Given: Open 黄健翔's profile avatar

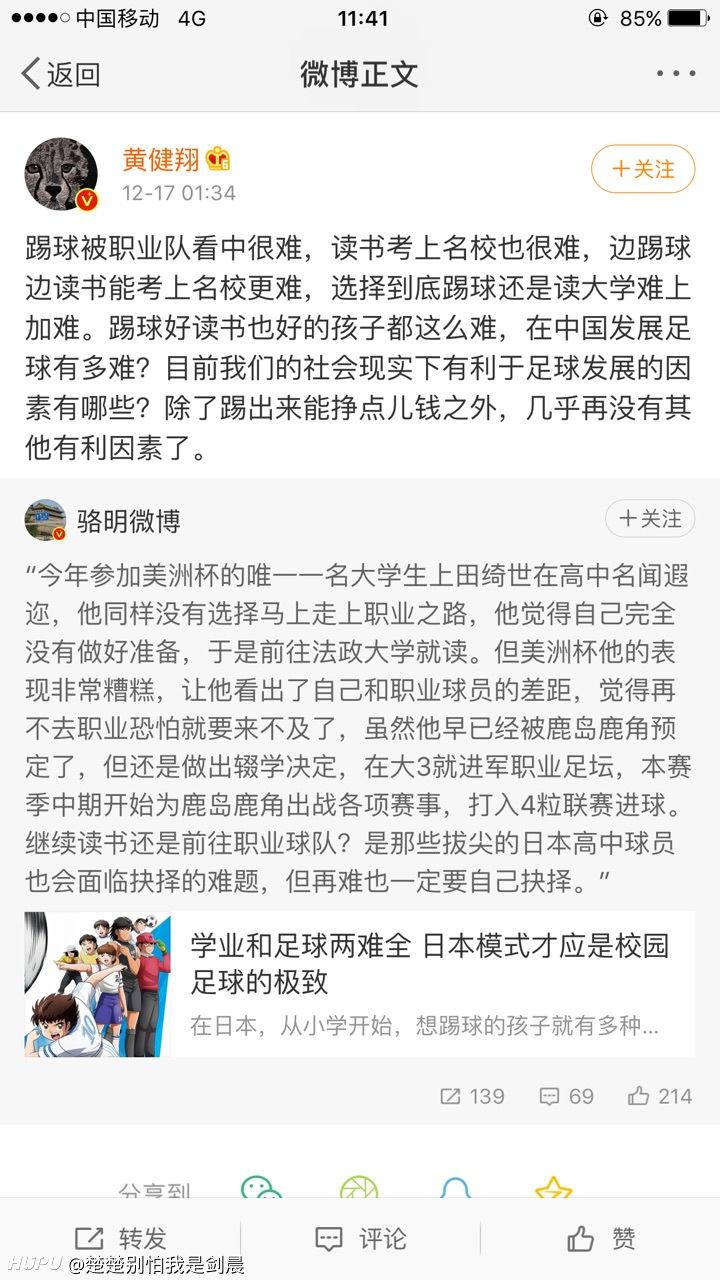Looking at the screenshot, I should [61, 174].
